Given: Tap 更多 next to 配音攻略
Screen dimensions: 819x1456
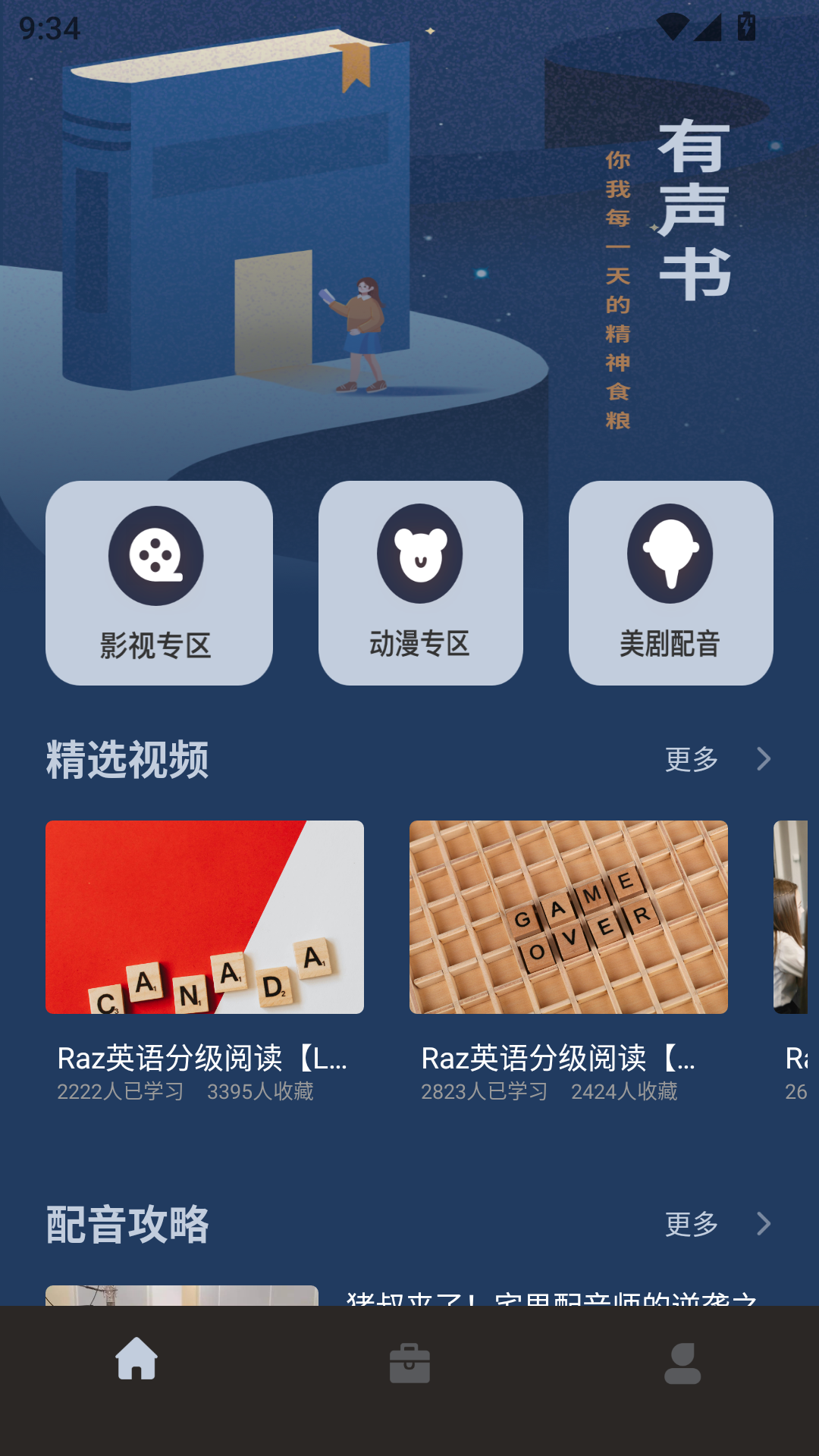Looking at the screenshot, I should pos(692,1223).
